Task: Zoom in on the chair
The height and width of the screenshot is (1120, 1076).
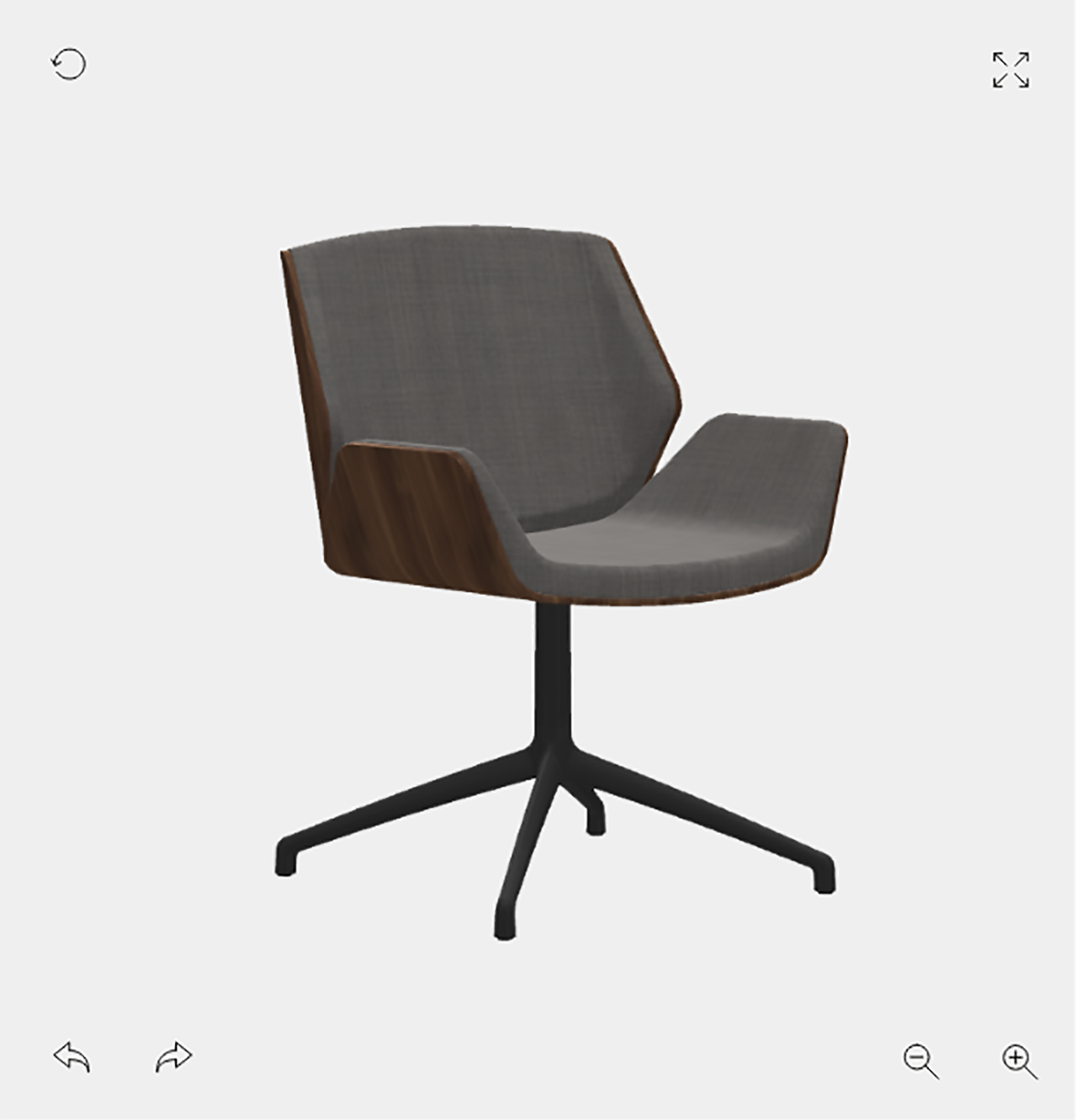Action: click(1019, 1060)
